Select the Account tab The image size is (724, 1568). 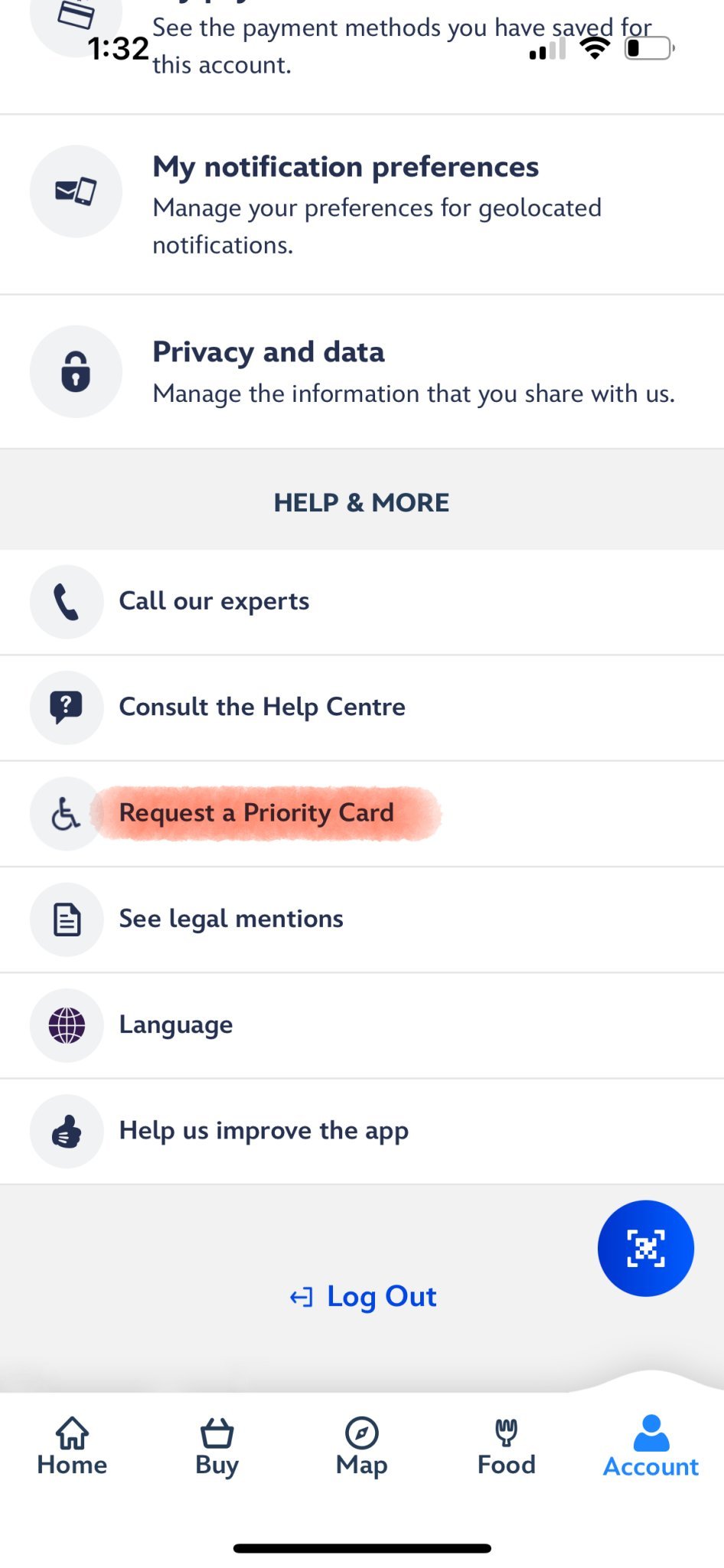pos(651,1446)
